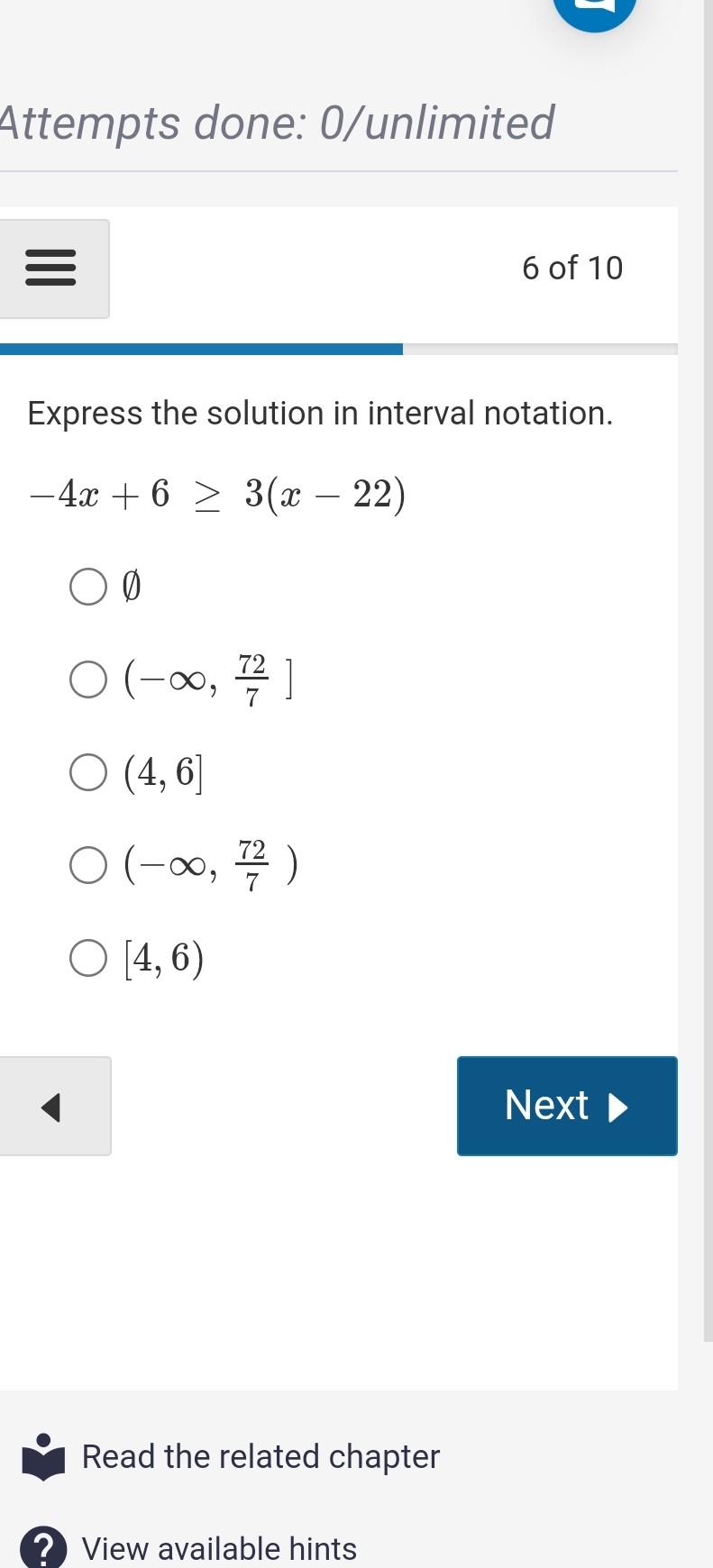Click Express the solution in interval notation prompt
This screenshot has width=713, height=1568.
coord(319,413)
